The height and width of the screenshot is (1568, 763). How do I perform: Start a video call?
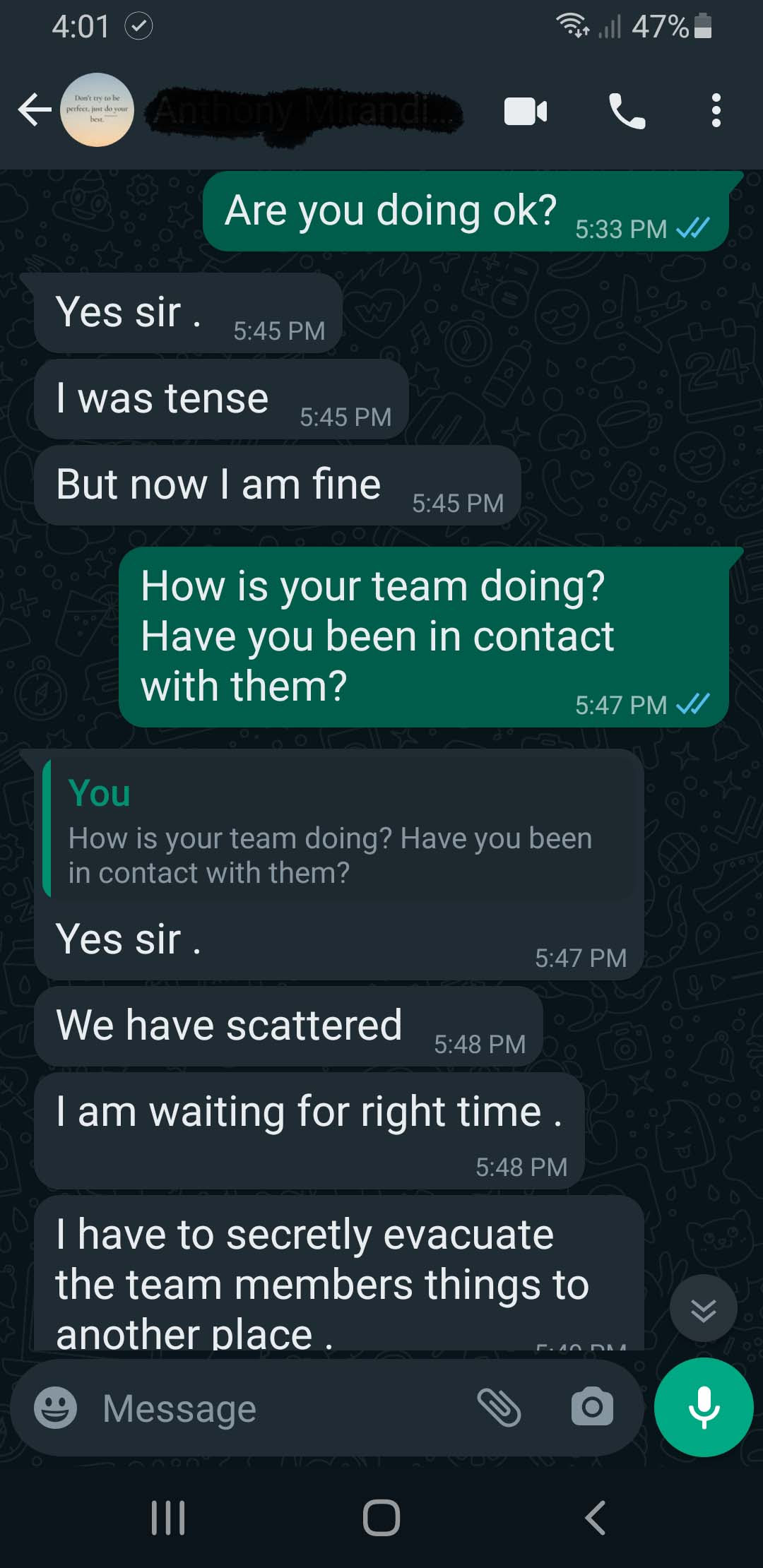pyautogui.click(x=525, y=112)
